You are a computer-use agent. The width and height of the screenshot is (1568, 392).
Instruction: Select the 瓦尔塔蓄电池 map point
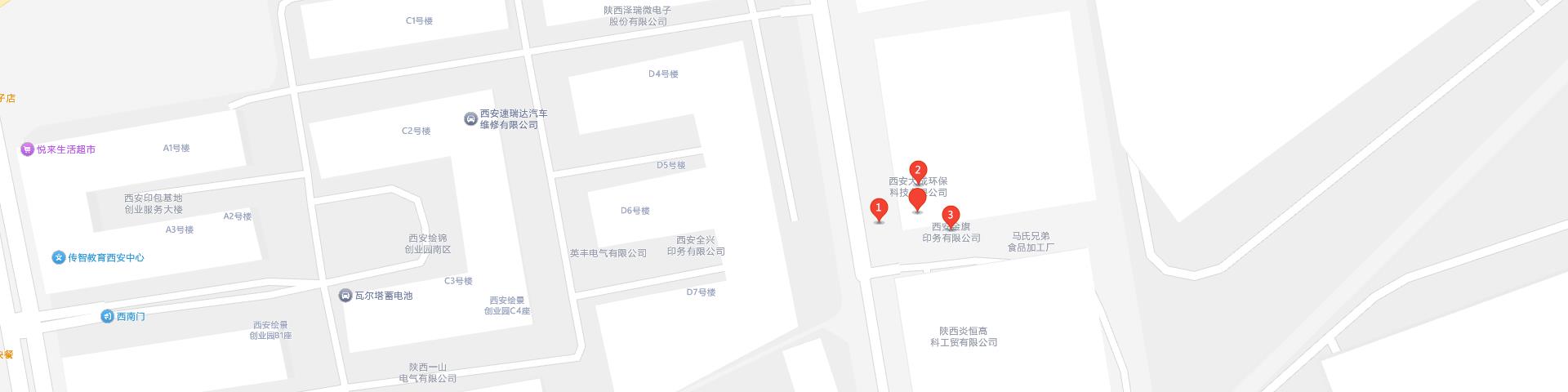pos(345,296)
